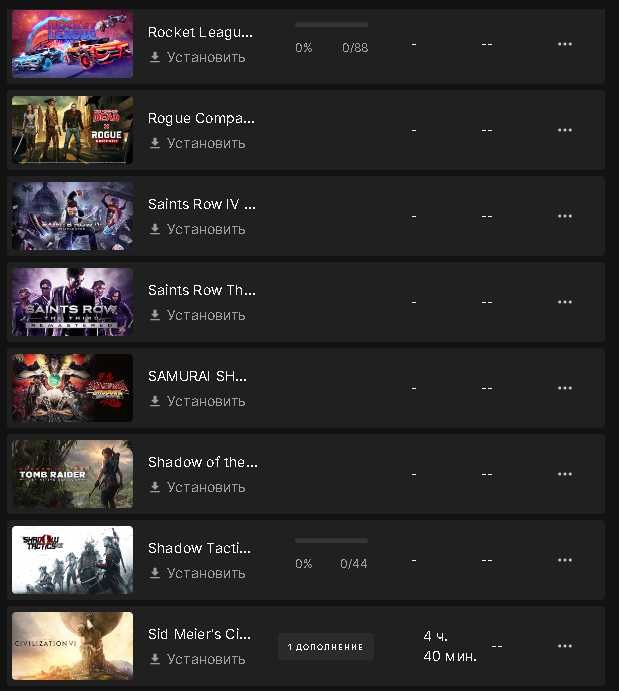Install Shadow of the Tomb Raider

[x=197, y=487]
